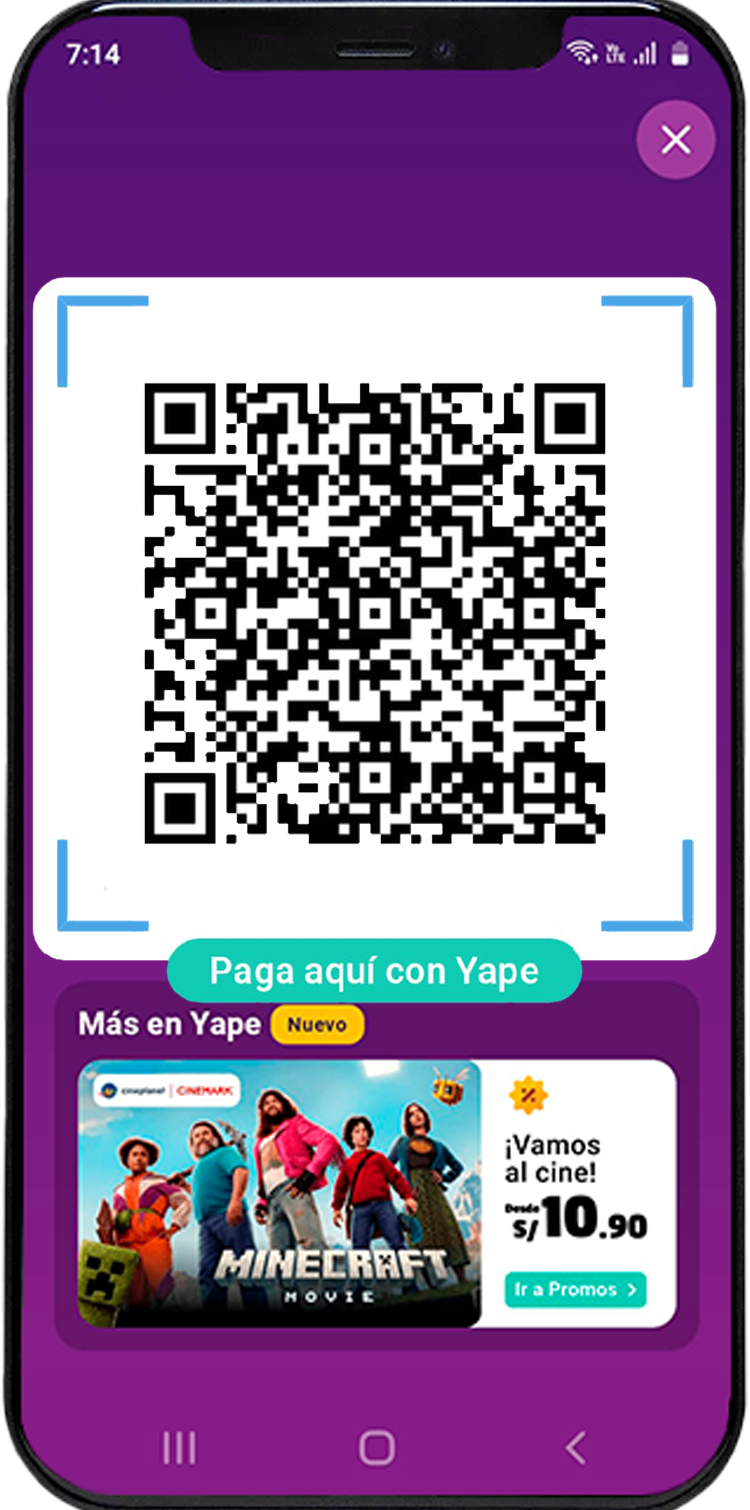Close the QR scanner screen
This screenshot has width=750, height=1510.
click(x=676, y=140)
